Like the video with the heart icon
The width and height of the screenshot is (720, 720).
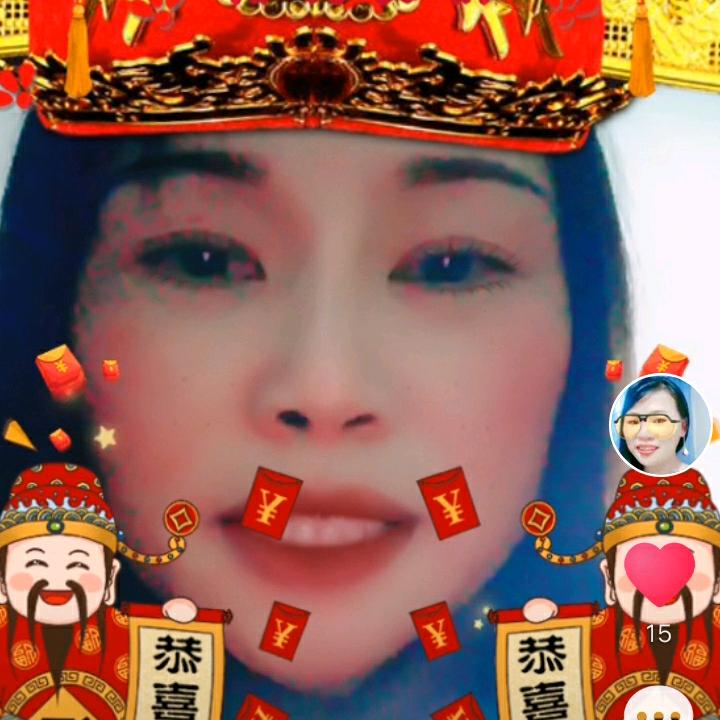point(660,574)
